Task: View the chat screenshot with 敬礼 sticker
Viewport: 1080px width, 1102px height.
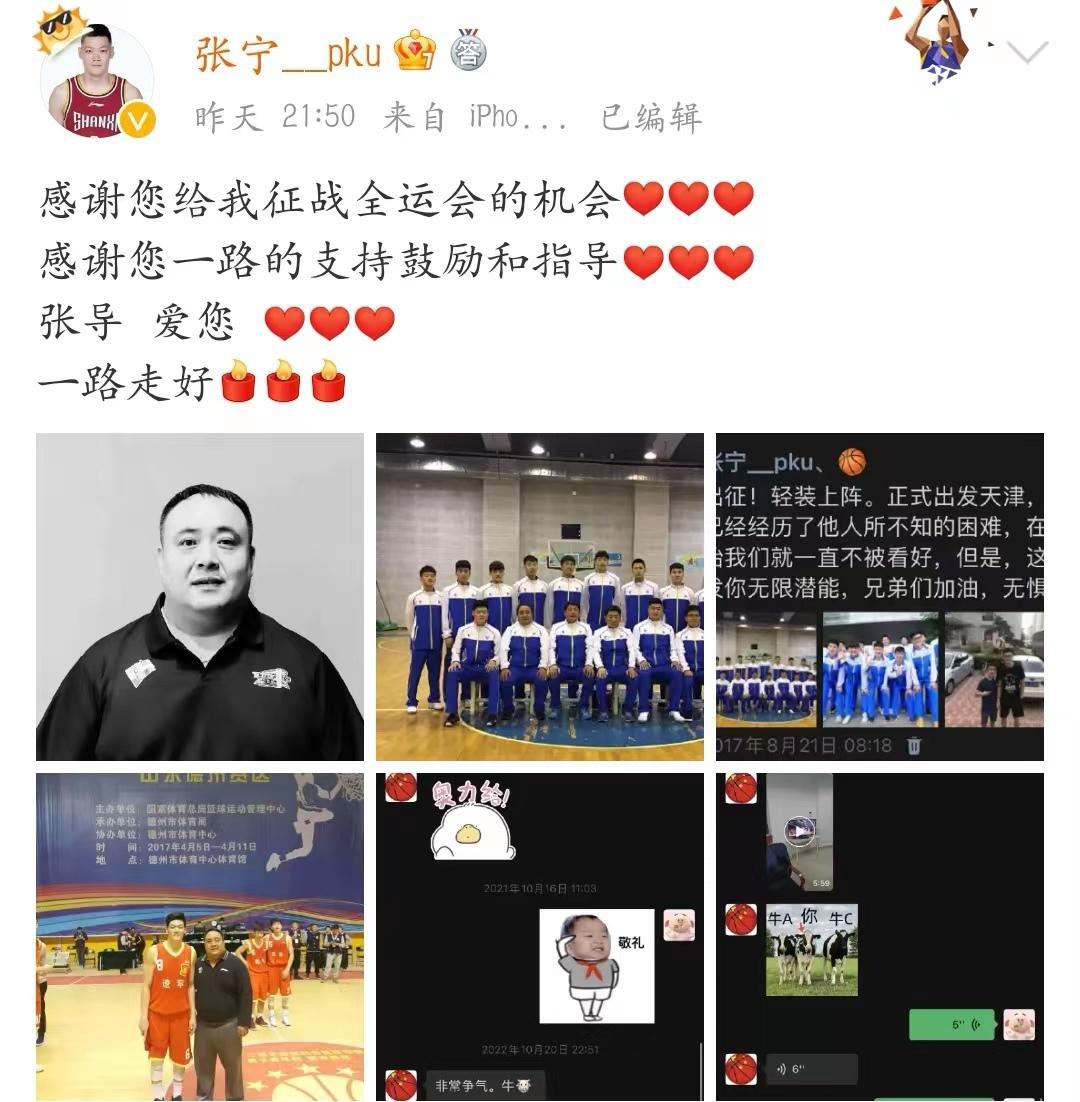Action: pyautogui.click(x=540, y=936)
